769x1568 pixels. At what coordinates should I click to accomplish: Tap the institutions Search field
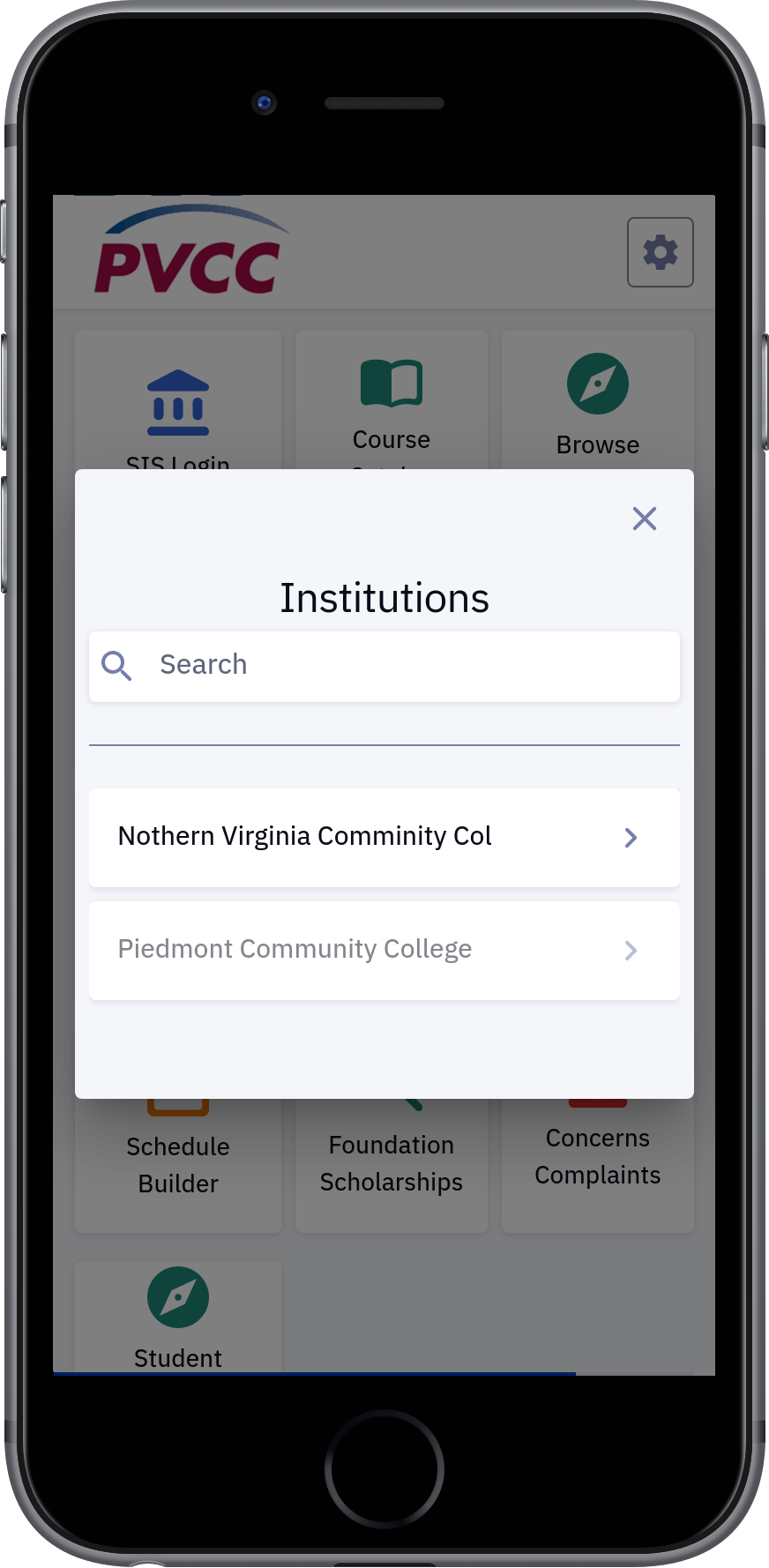tap(384, 667)
